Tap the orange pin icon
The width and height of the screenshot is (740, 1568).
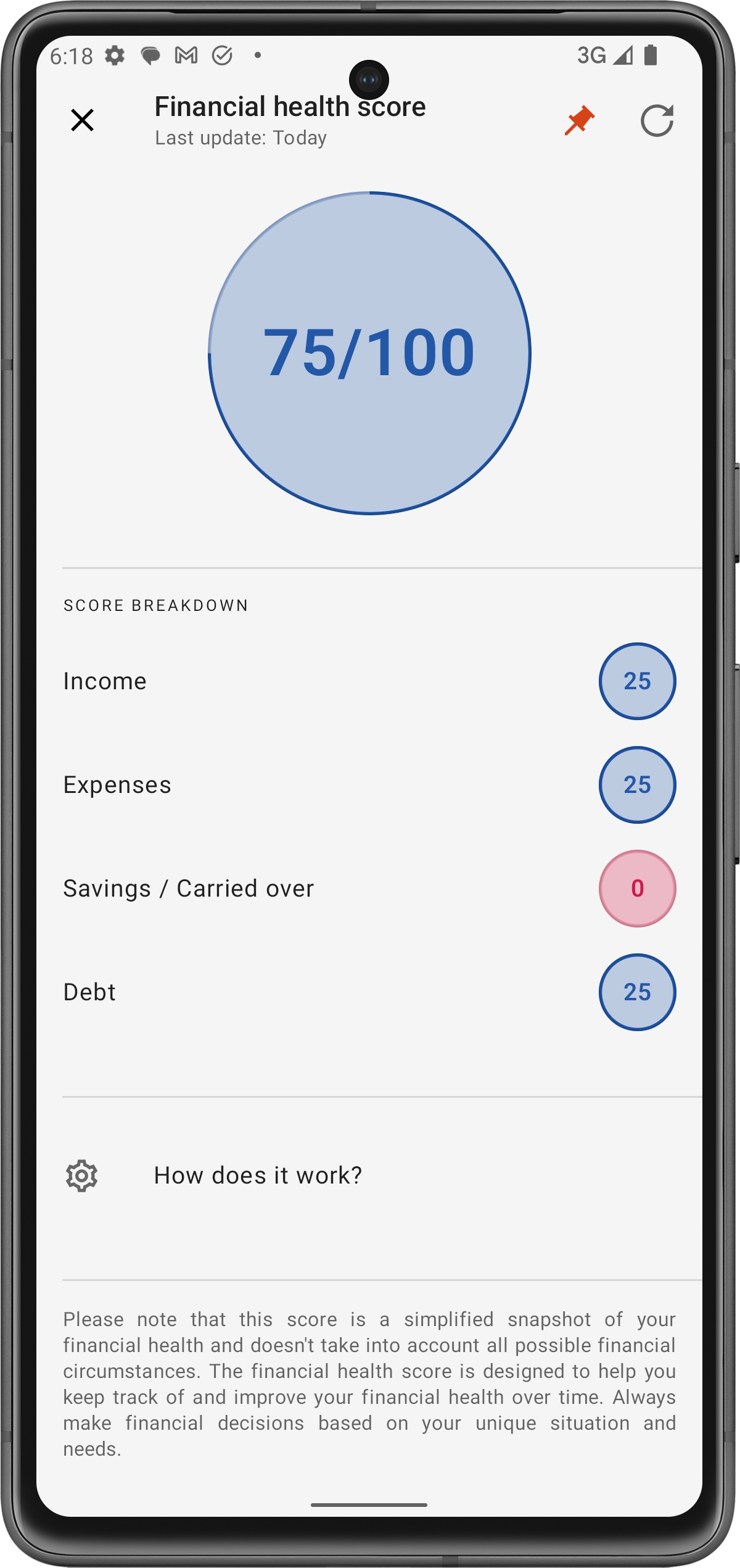coord(579,120)
